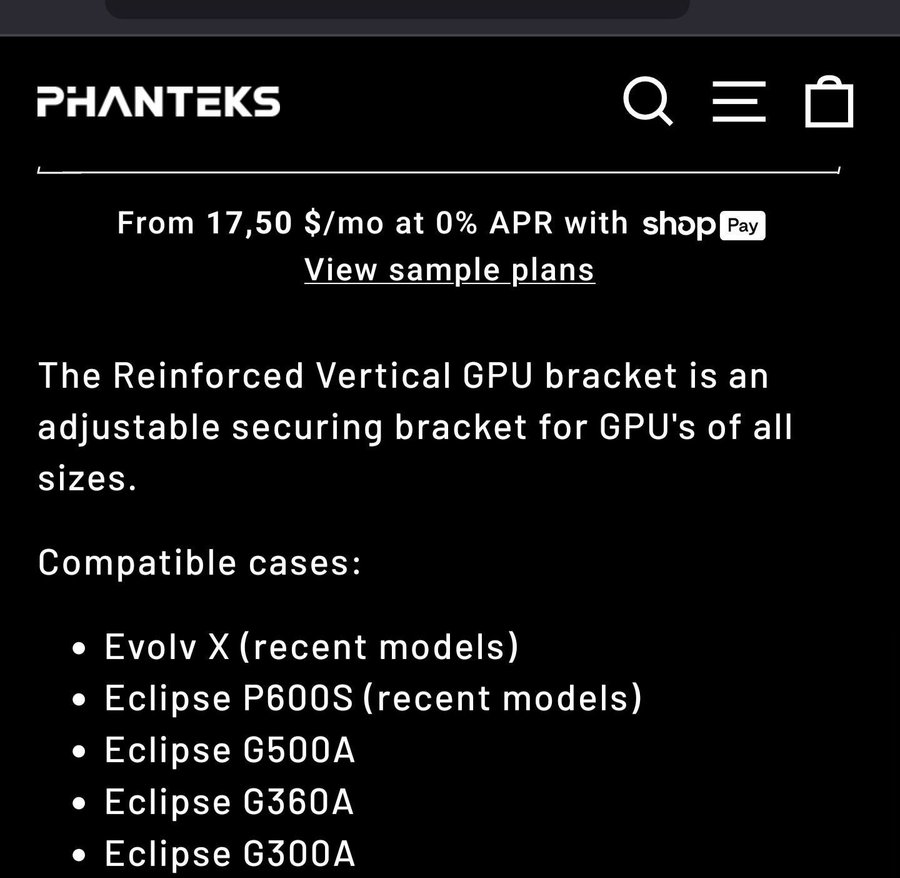900x878 pixels.
Task: Open the hamburger site menu
Action: (x=739, y=102)
